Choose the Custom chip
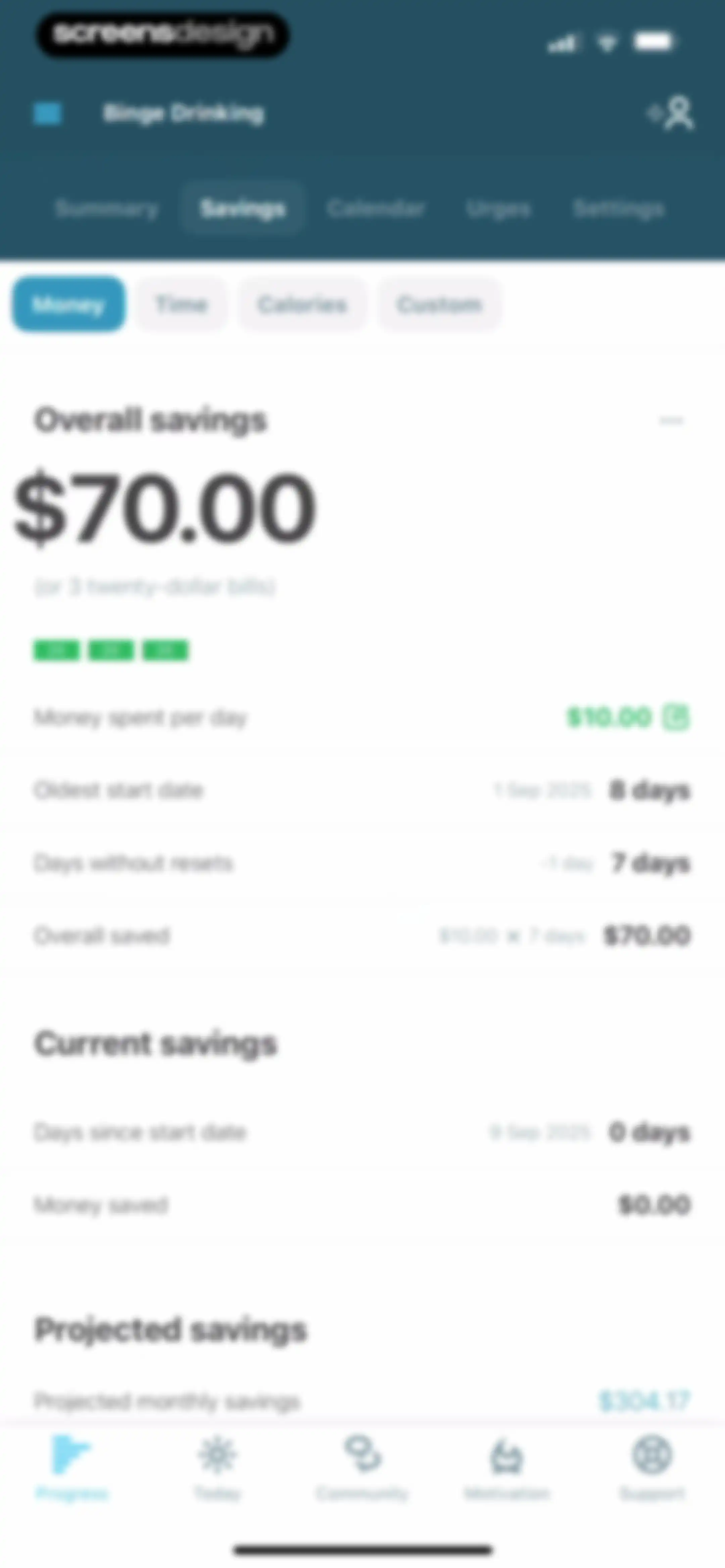This screenshot has height=1568, width=725. coord(439,304)
